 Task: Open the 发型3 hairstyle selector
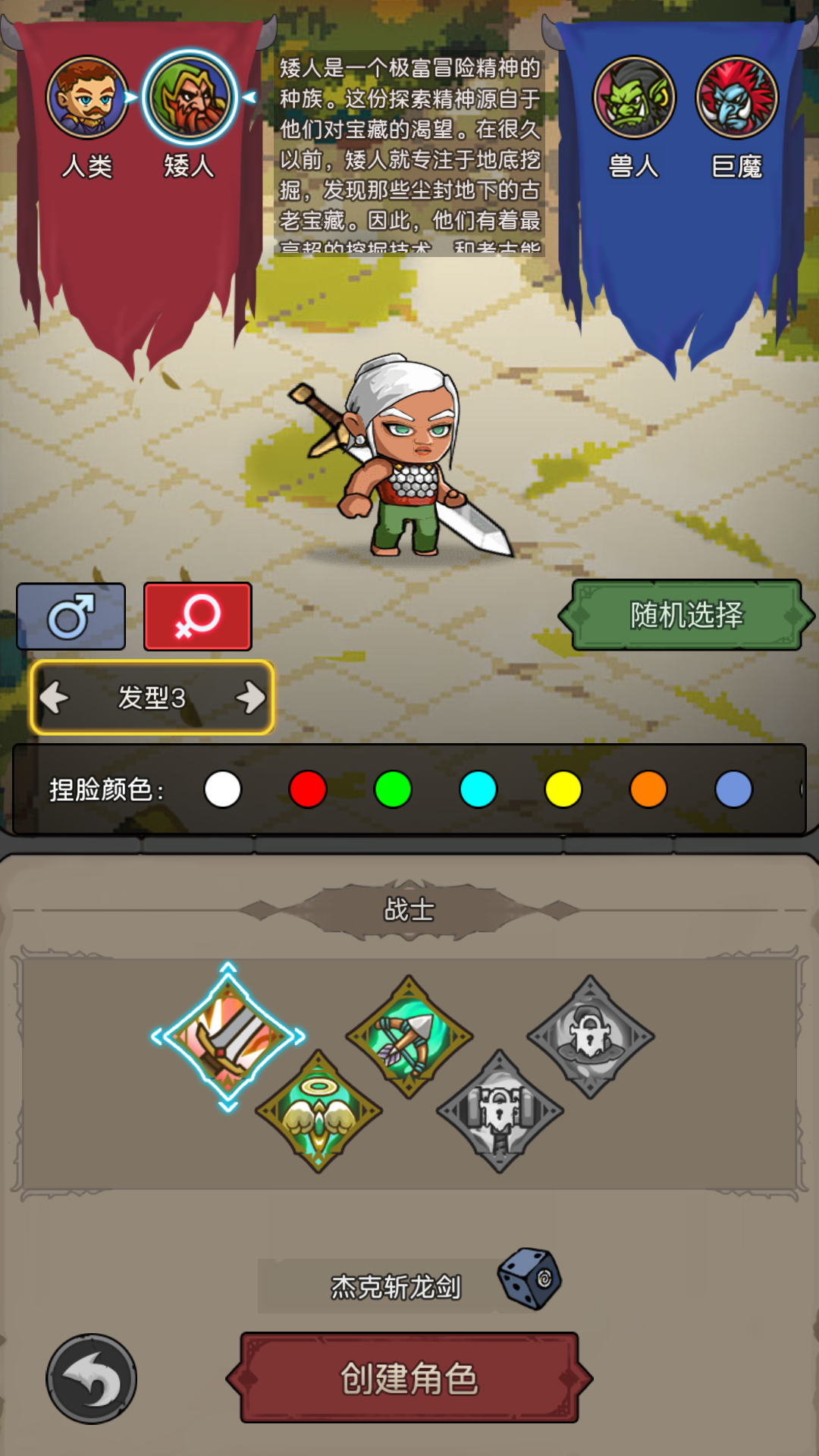click(150, 696)
